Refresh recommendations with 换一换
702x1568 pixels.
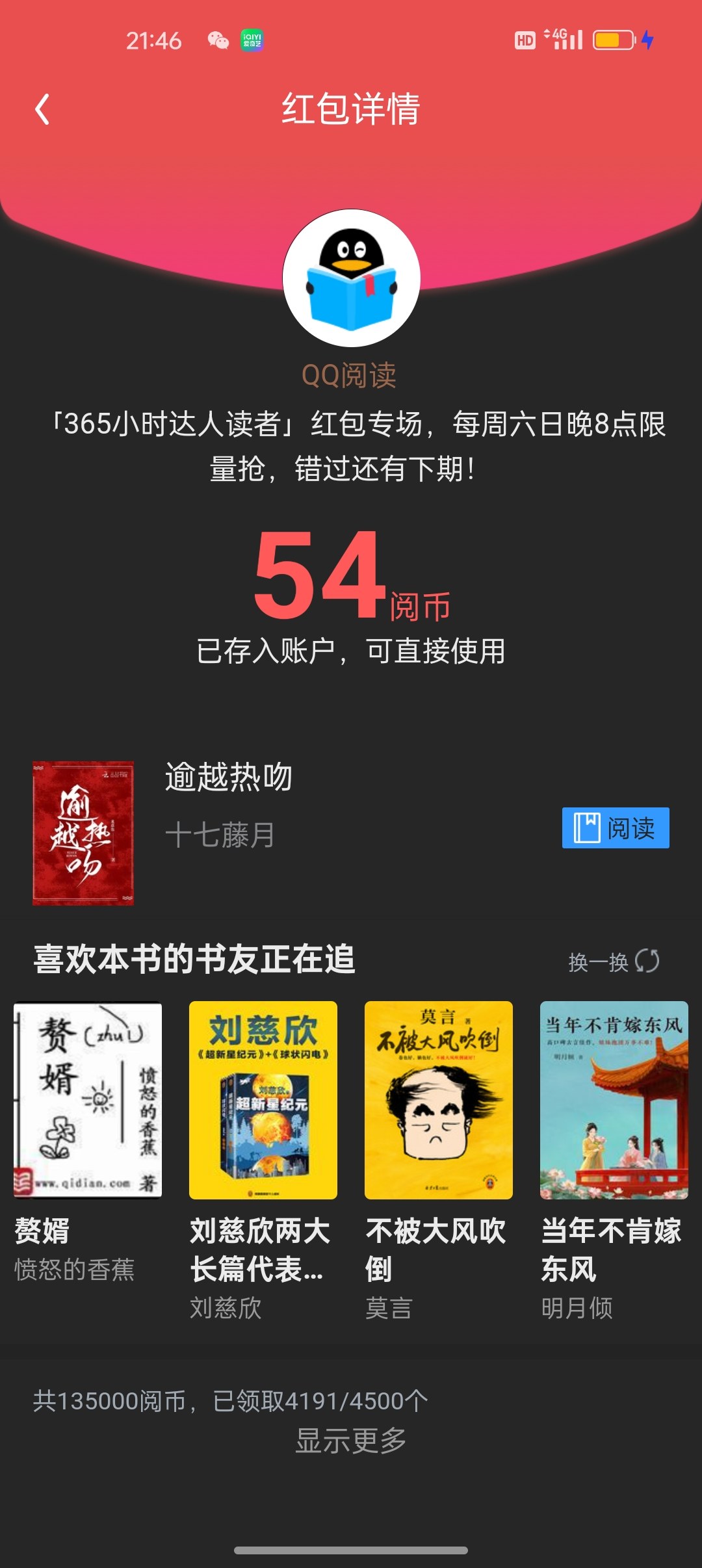click(x=614, y=961)
